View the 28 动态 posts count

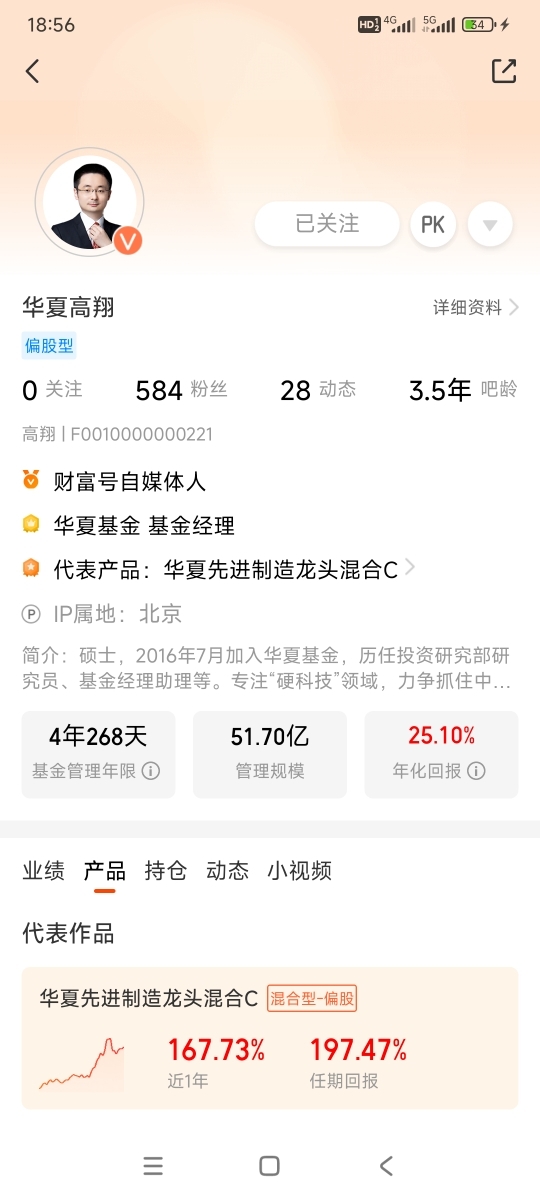pyautogui.click(x=318, y=390)
